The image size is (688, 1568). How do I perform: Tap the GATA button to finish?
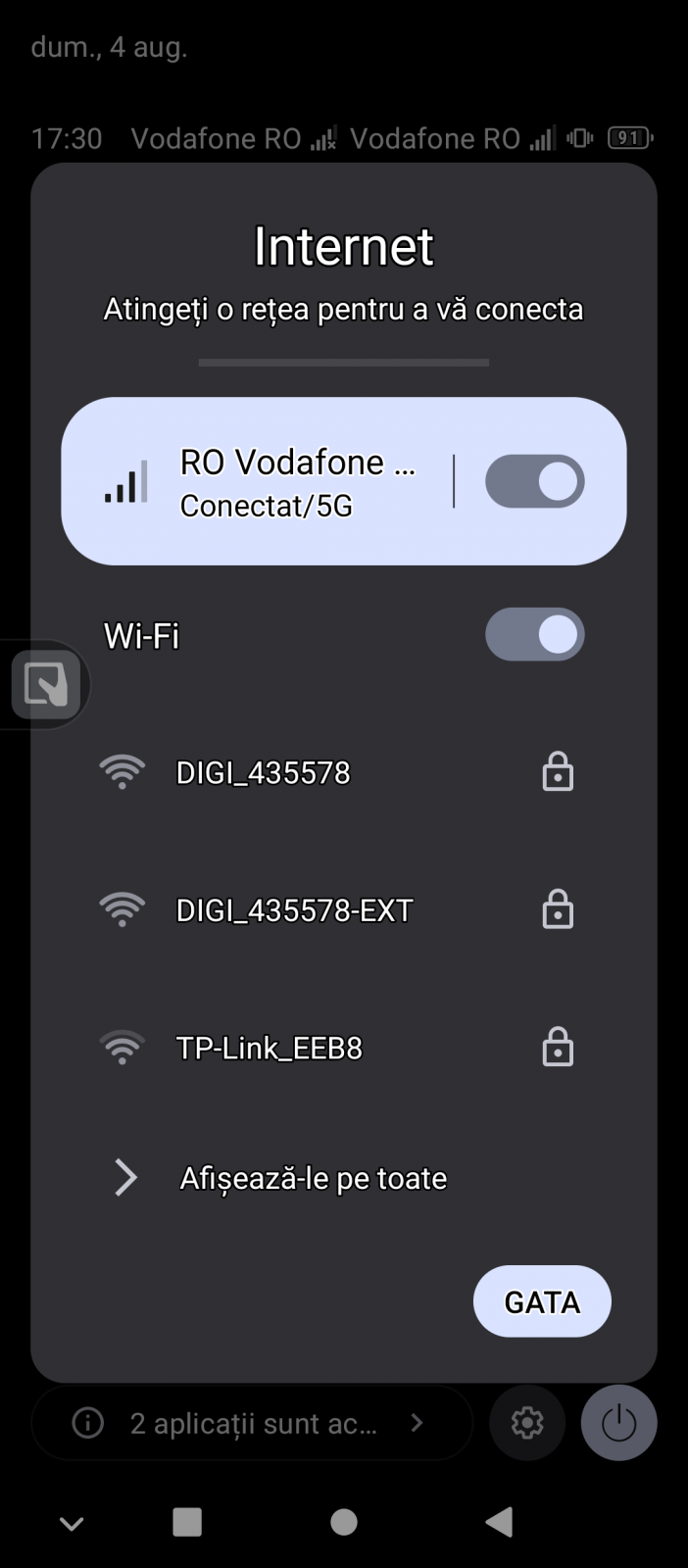pos(542,1301)
